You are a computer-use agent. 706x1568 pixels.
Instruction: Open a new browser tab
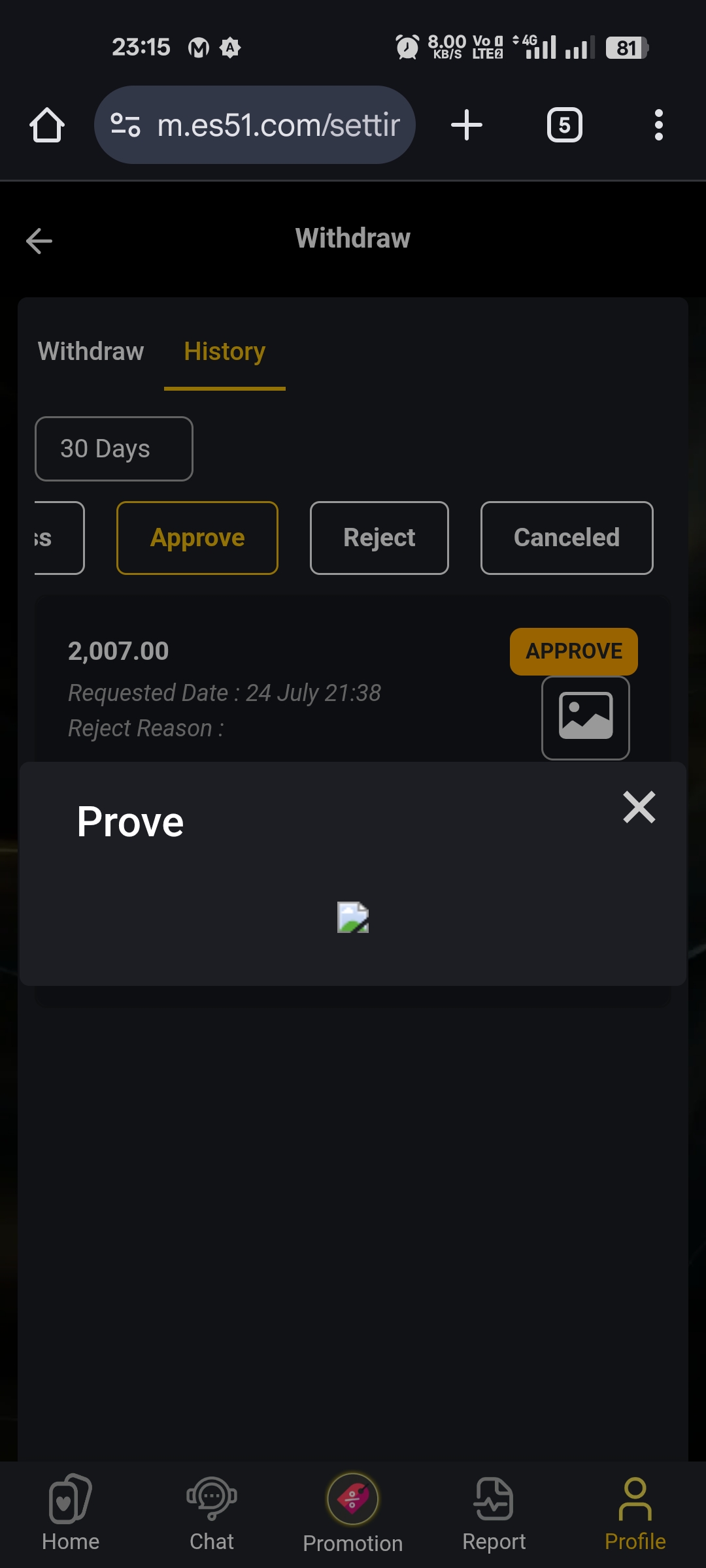[x=467, y=125]
